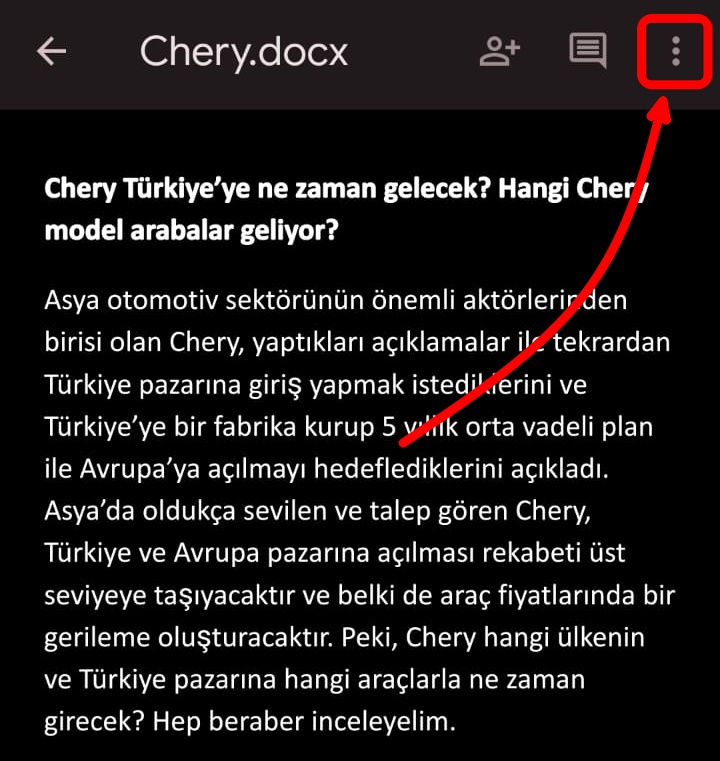The width and height of the screenshot is (720, 761).
Task: Open the three-dot overflow menu
Action: coord(676,51)
